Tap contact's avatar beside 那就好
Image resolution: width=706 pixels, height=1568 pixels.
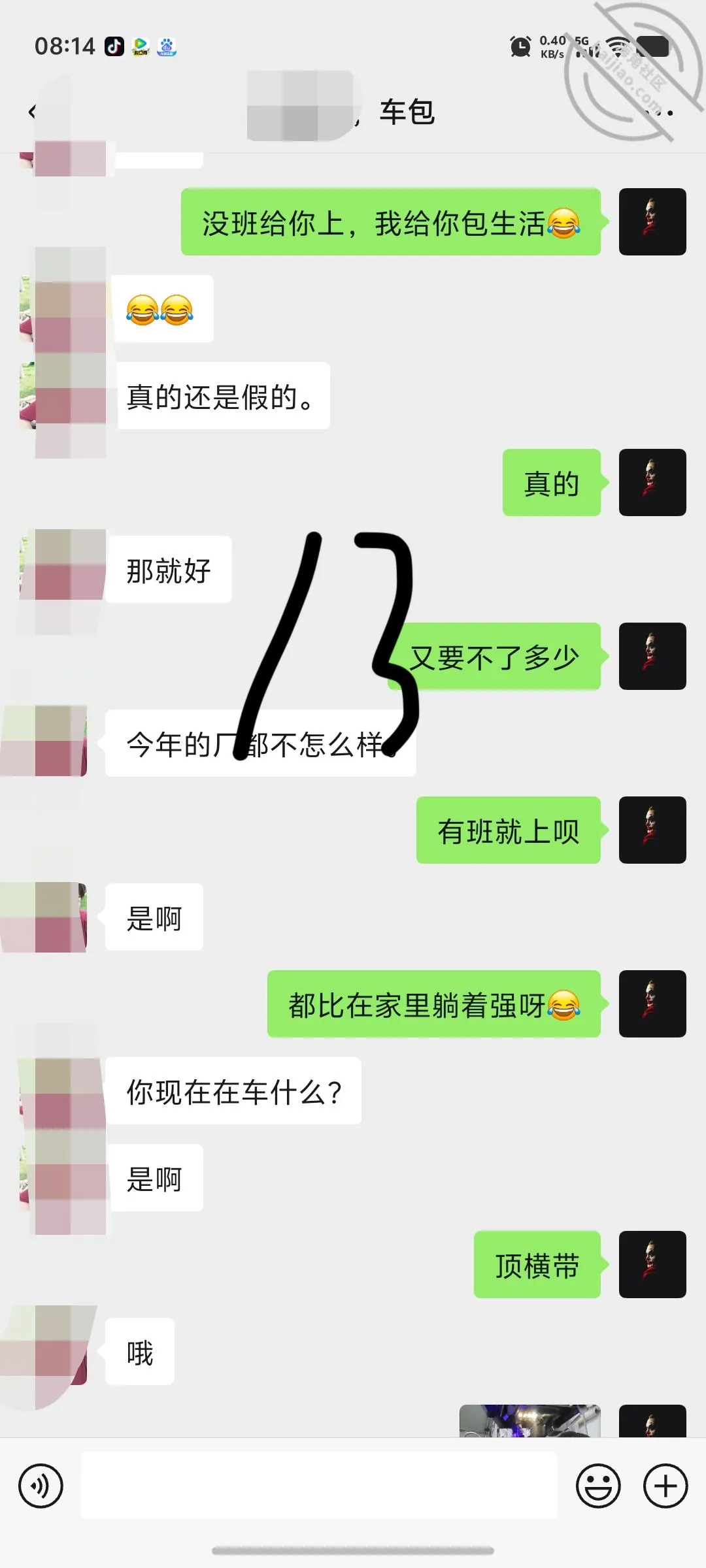click(62, 564)
